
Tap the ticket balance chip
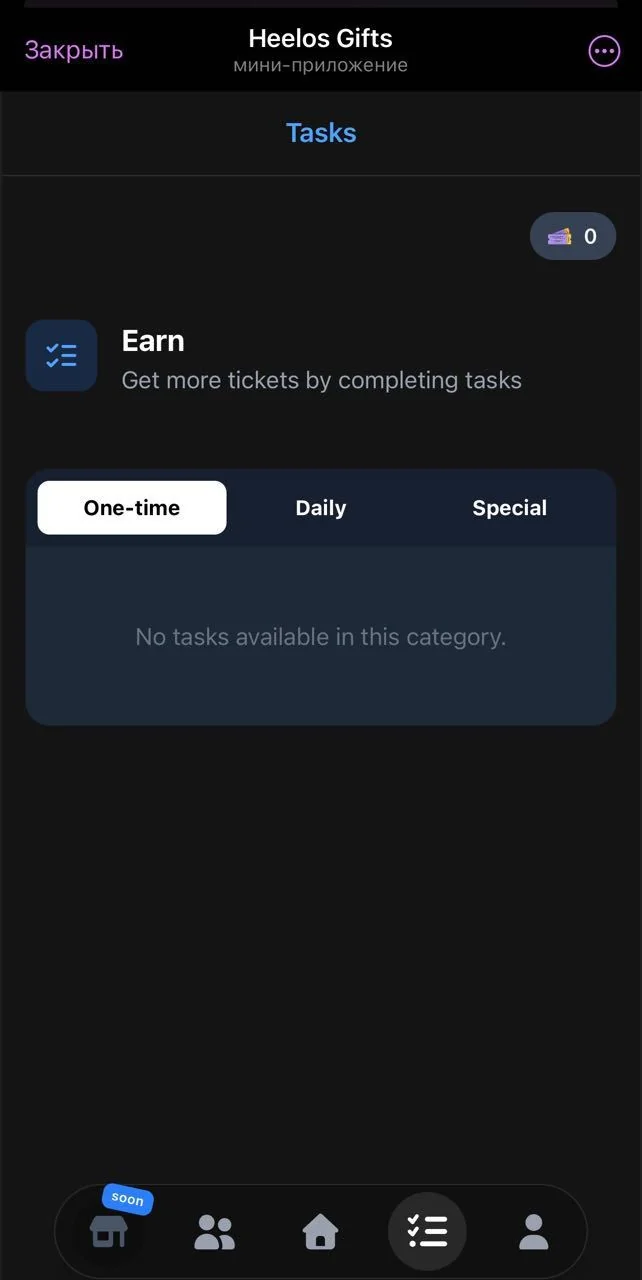click(x=573, y=236)
